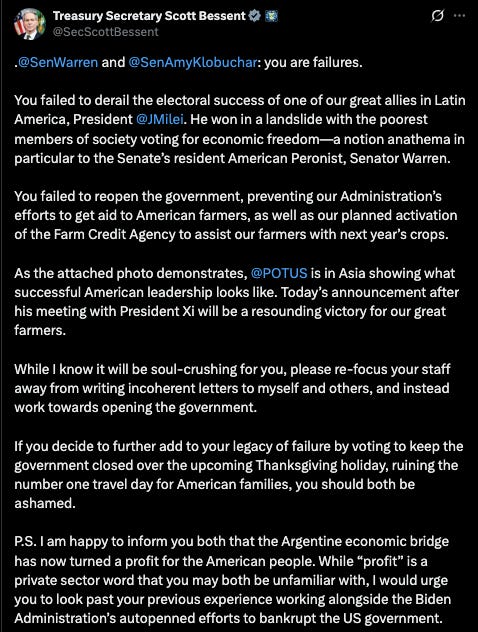
Task: Tap the @SecScottBessent handle
Action: tap(106, 32)
